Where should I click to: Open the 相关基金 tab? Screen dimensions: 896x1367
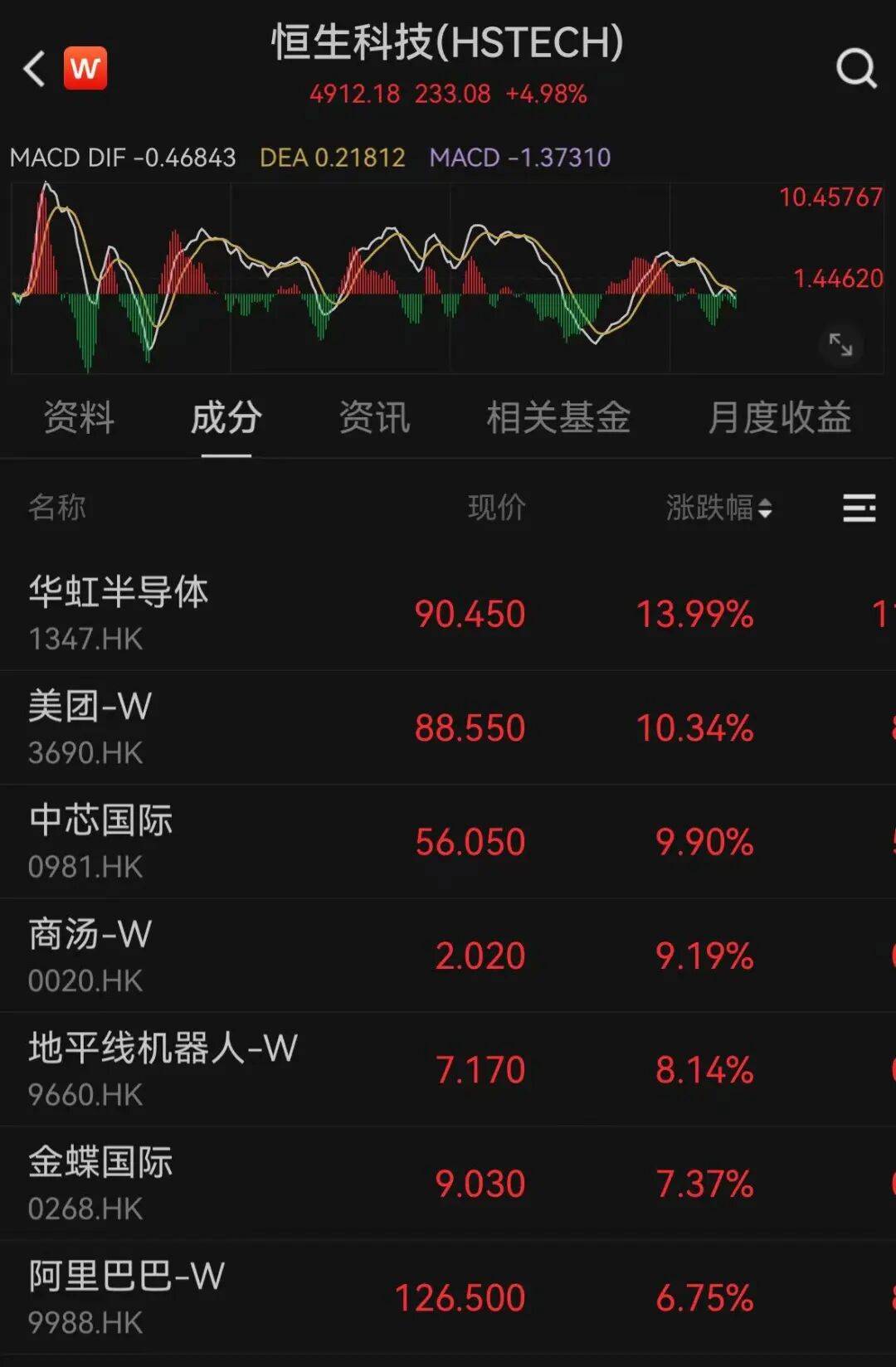coord(558,417)
